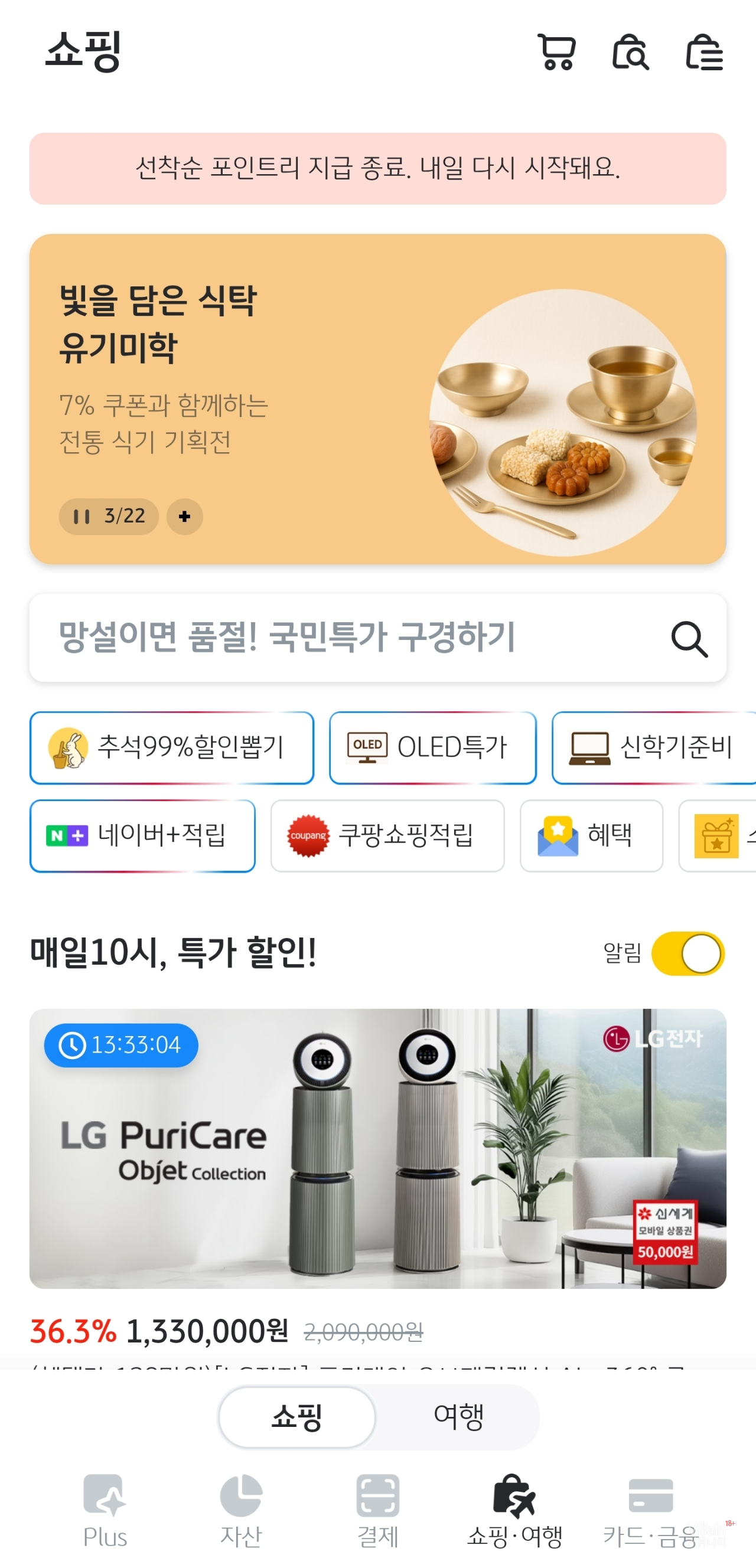Switch to the 여행 segment
Viewport: 756px width, 1568px height.
(x=458, y=1417)
